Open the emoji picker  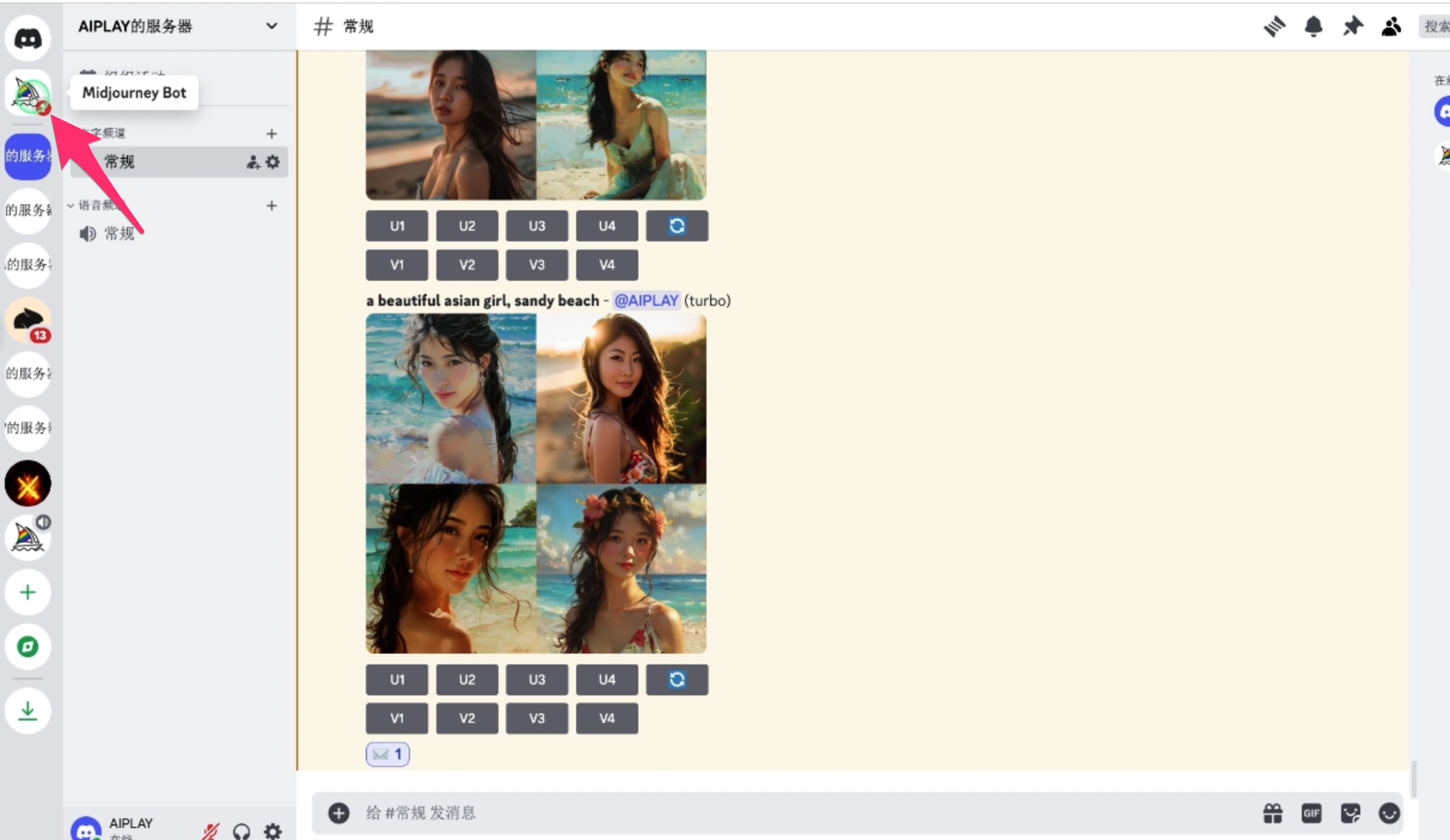(x=1389, y=813)
